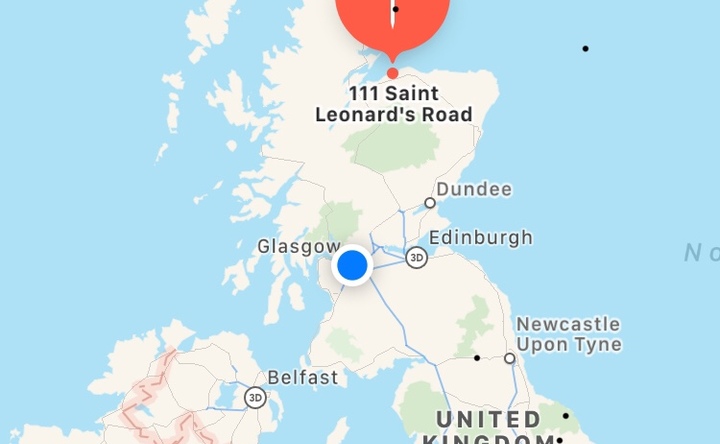
Task: Tap the blue current location dot
Action: point(353,266)
